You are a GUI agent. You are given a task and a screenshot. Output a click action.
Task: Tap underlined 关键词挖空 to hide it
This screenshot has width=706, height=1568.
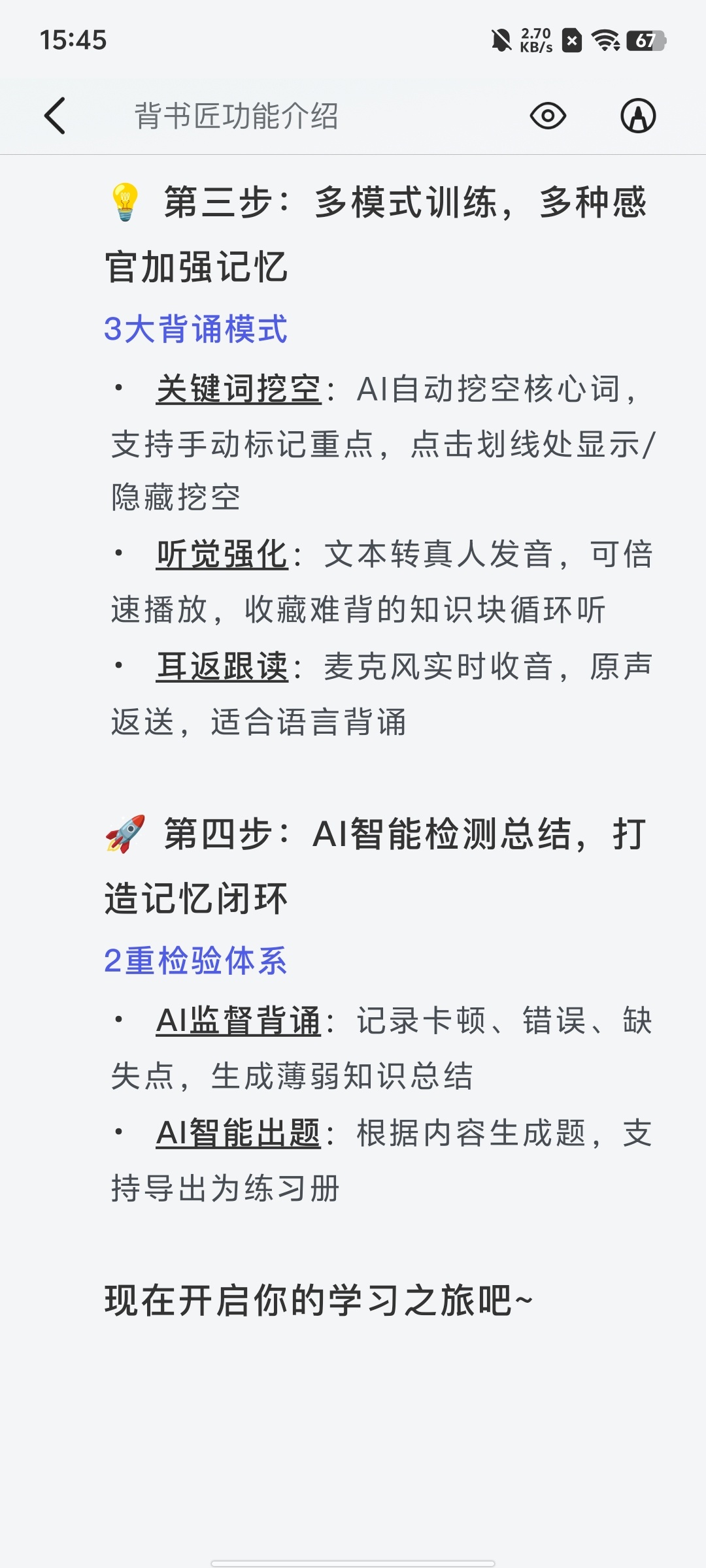click(239, 389)
